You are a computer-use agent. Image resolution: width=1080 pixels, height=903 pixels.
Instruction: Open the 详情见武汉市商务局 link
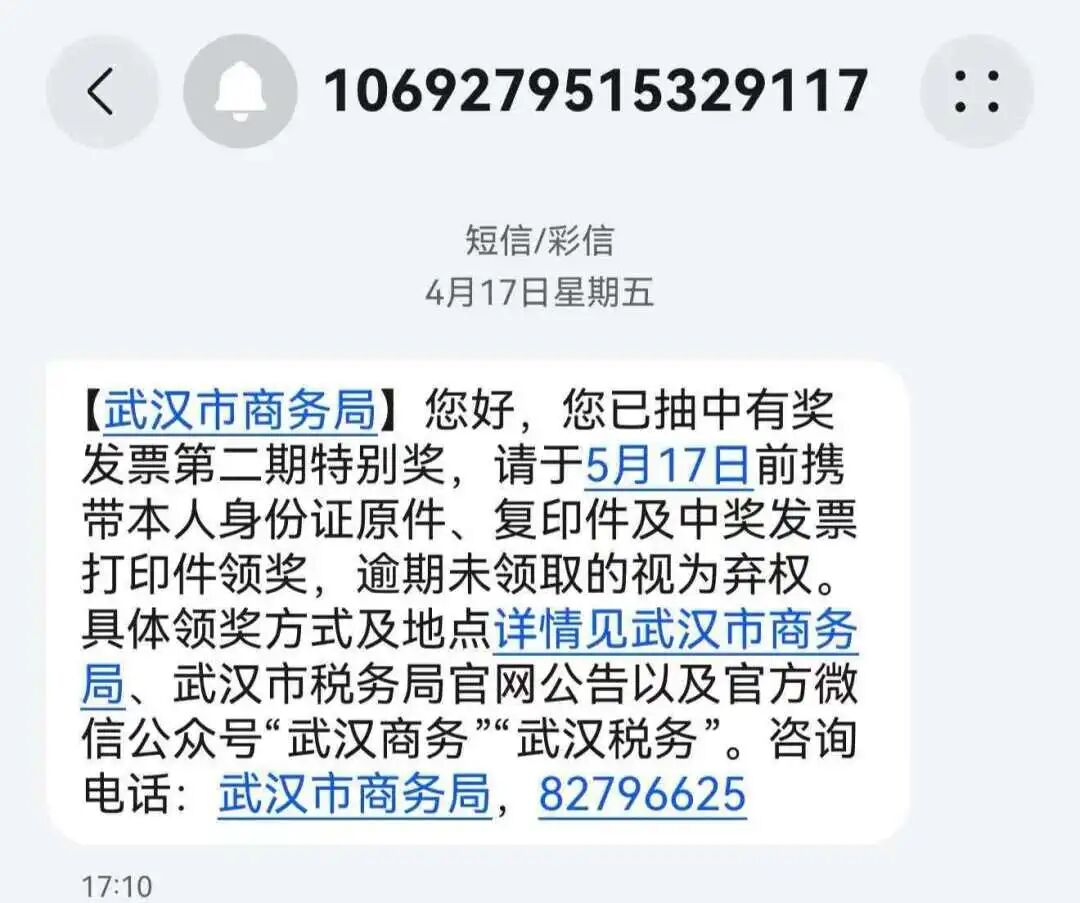[676, 632]
